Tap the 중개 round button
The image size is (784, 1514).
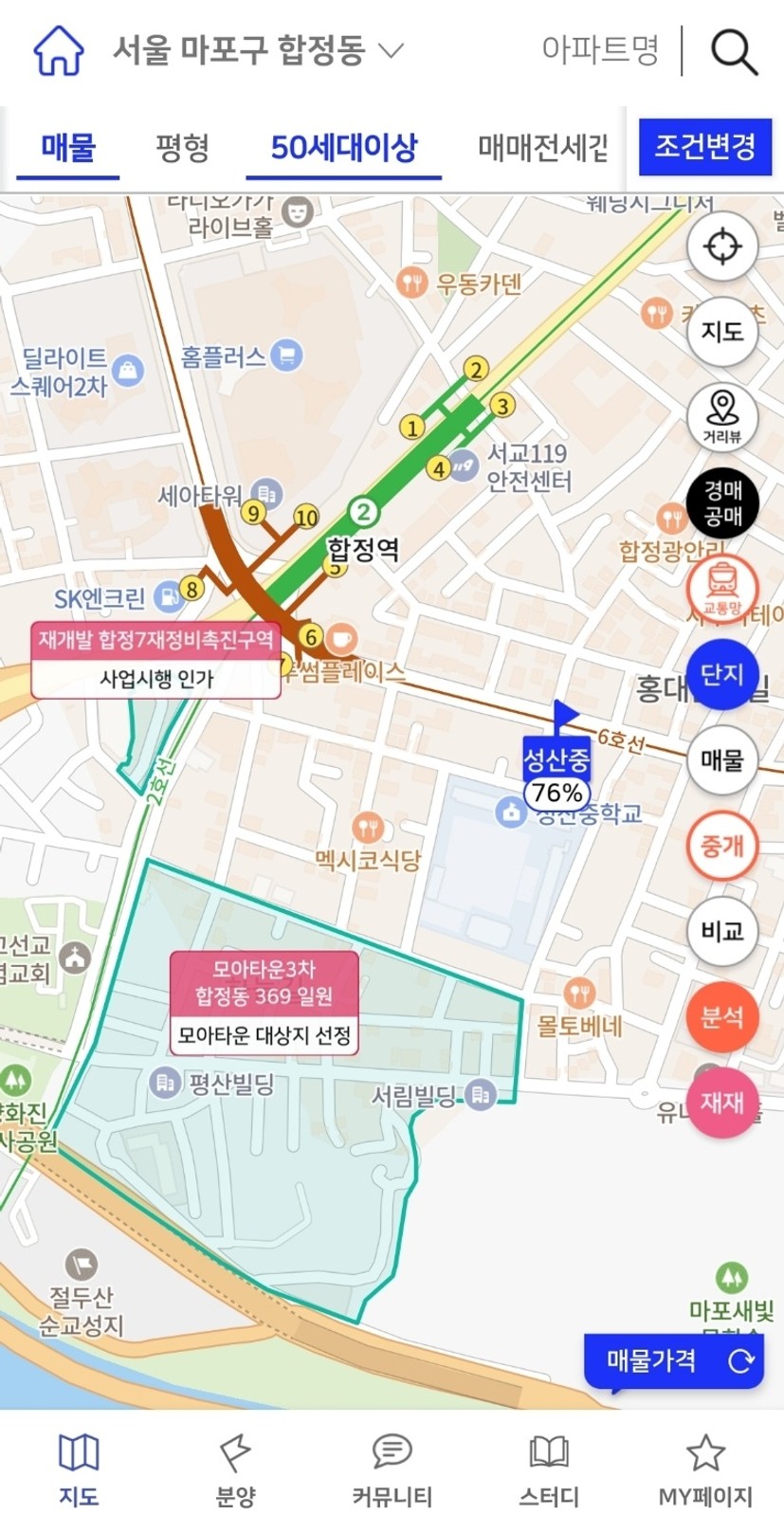pyautogui.click(x=722, y=846)
